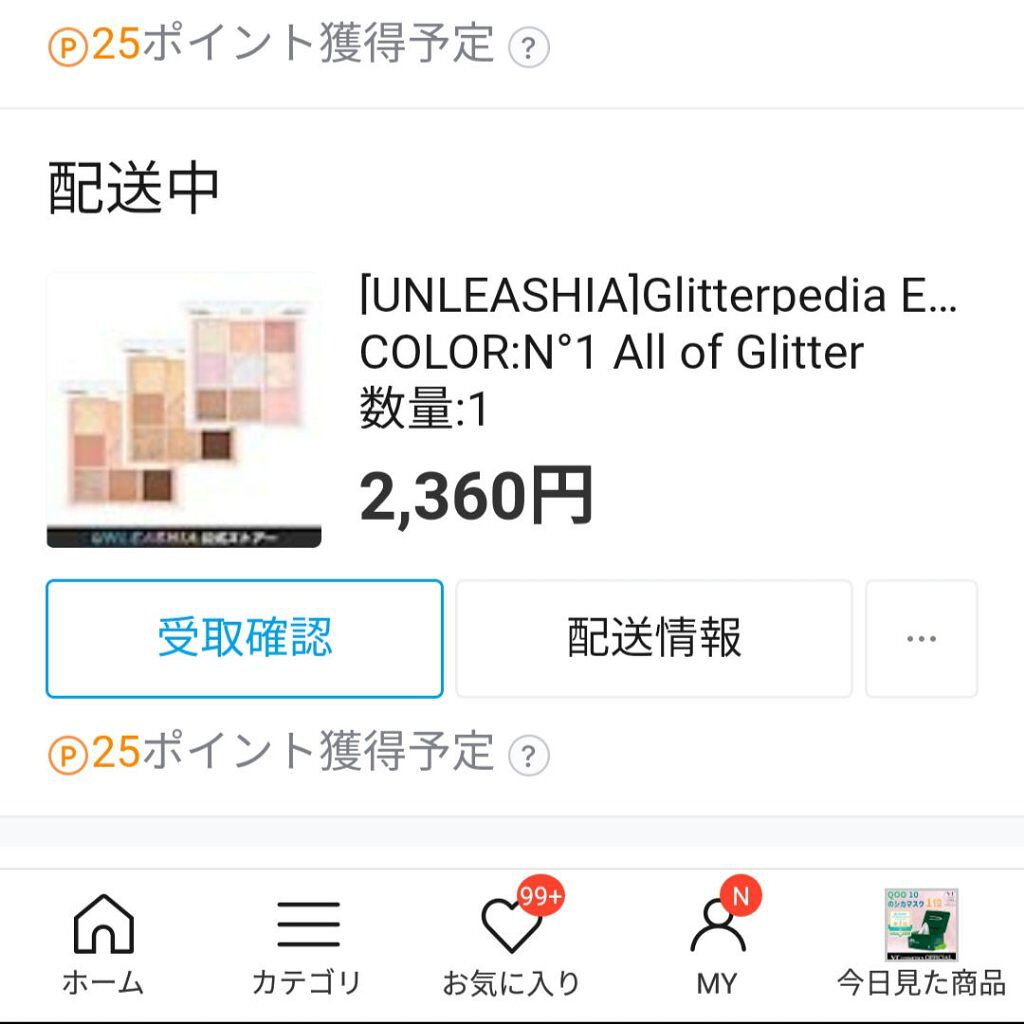Open the UNLEASHIA Glitterpedia product image
Image resolution: width=1024 pixels, height=1024 pixels.
click(184, 411)
